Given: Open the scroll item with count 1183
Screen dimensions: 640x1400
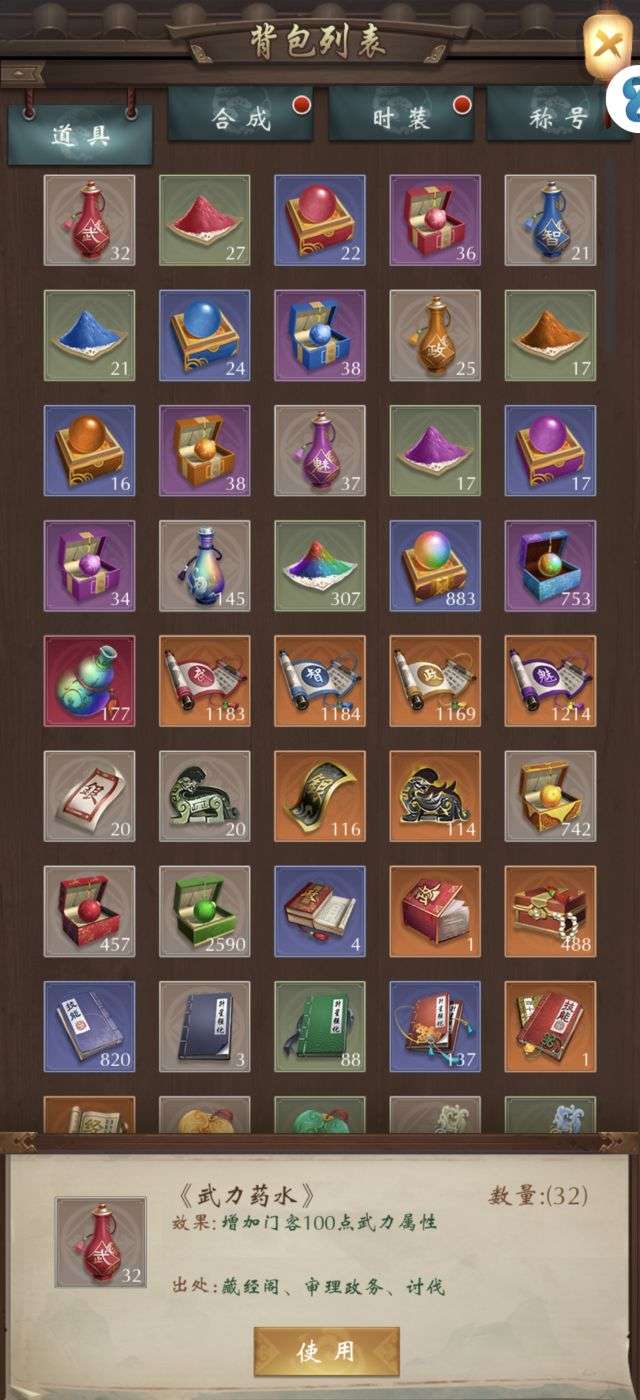Looking at the screenshot, I should pyautogui.click(x=205, y=680).
